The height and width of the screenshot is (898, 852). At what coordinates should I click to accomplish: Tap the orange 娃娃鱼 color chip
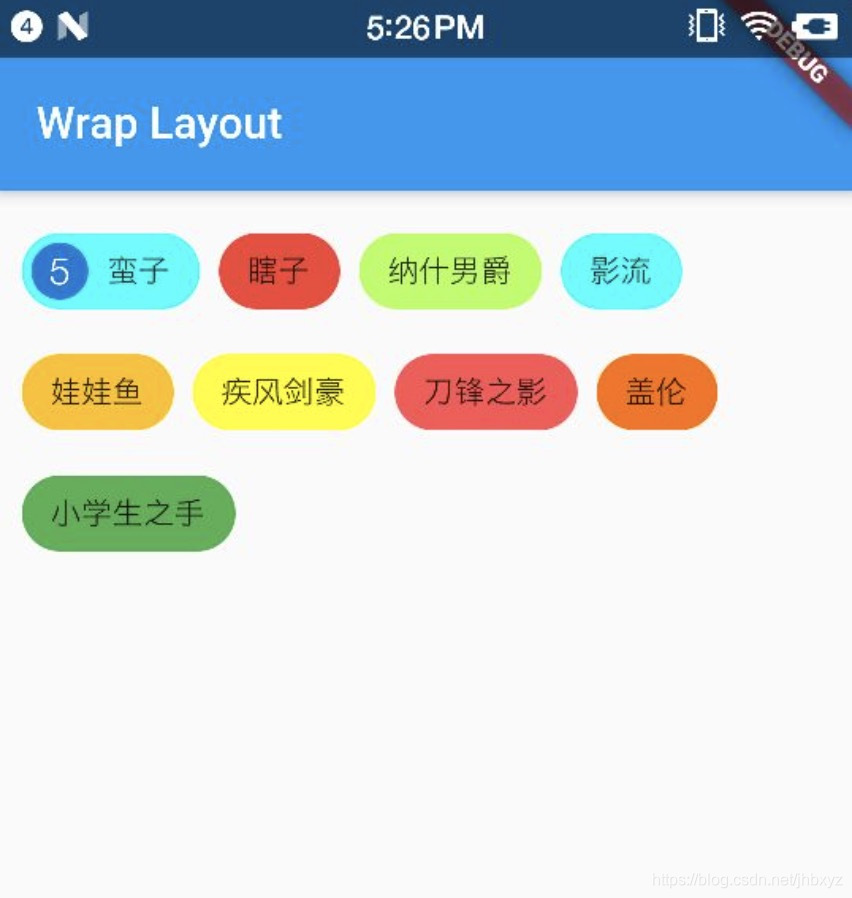click(x=97, y=392)
